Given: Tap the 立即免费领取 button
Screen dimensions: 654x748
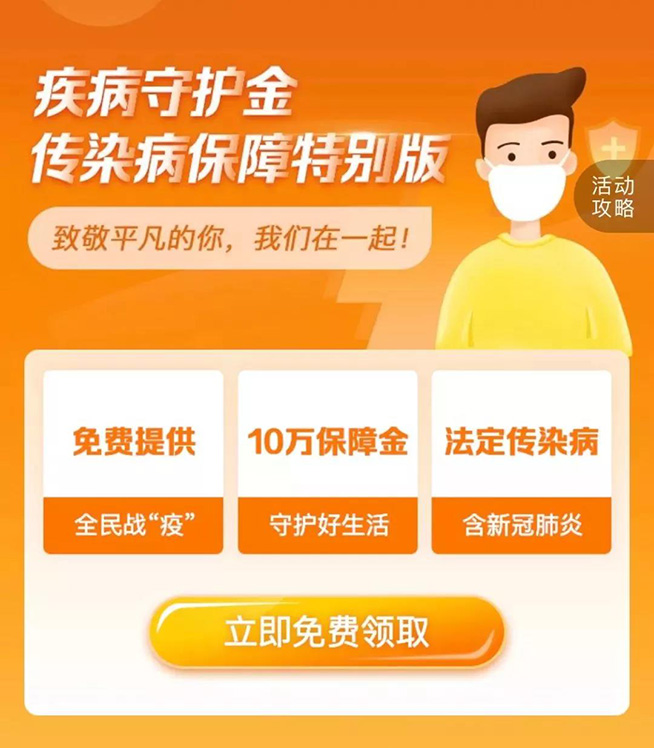Looking at the screenshot, I should click(326, 632).
